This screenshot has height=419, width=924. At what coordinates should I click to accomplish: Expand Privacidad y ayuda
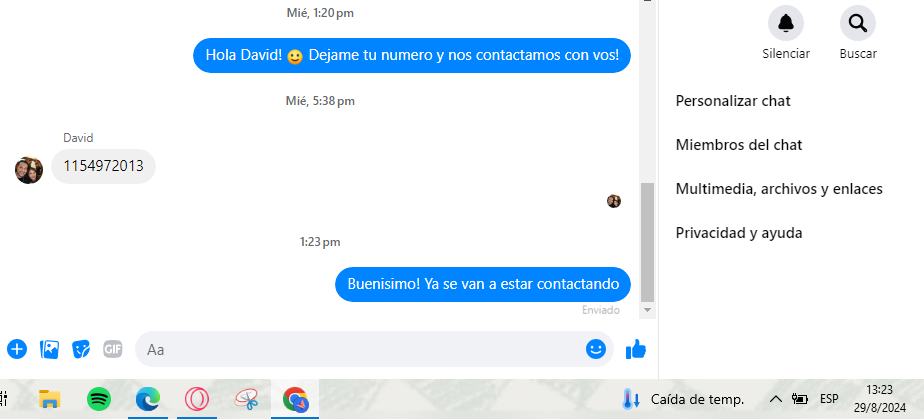click(x=739, y=233)
